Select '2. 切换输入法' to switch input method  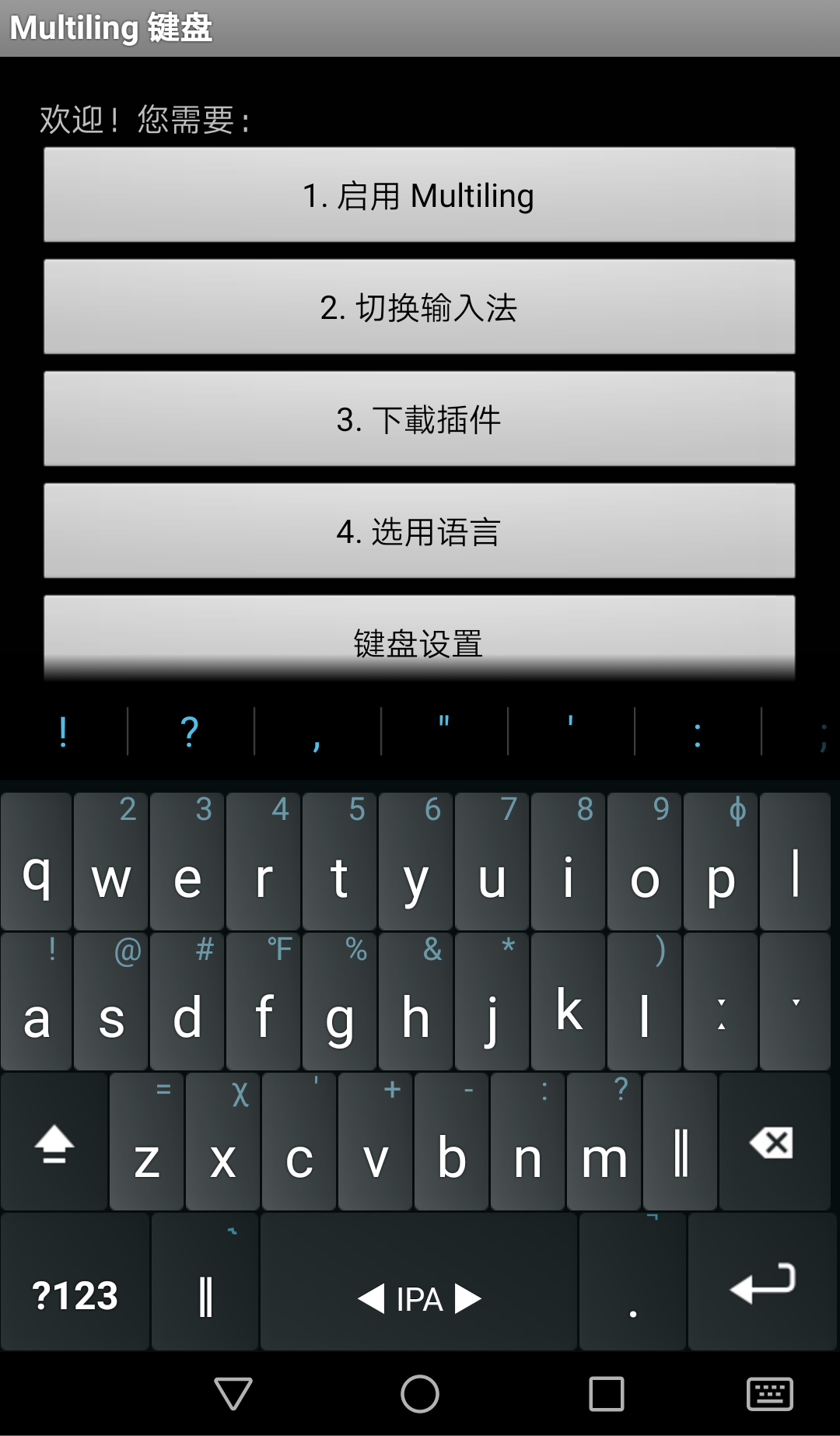(419, 307)
